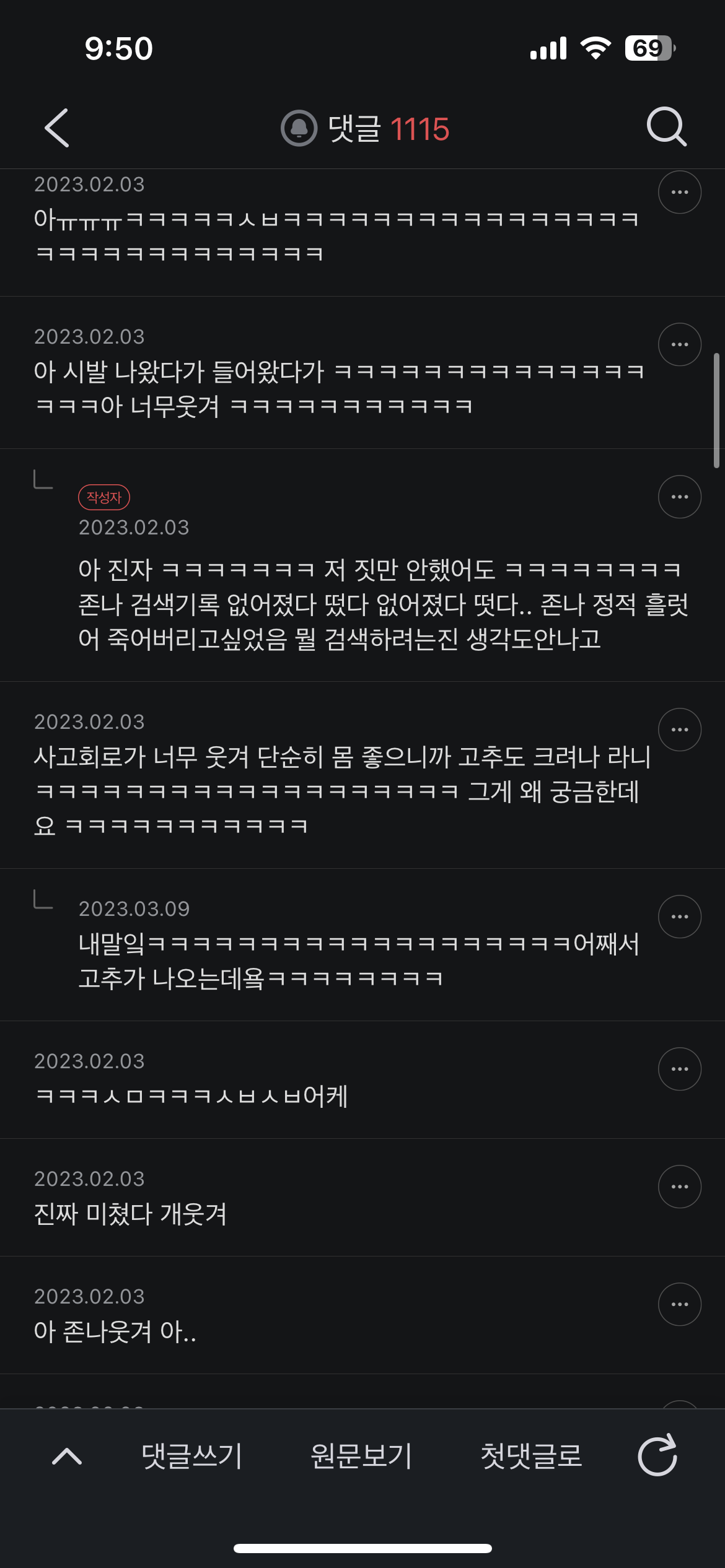The width and height of the screenshot is (725, 1568).
Task: Open options for '사고회로가 너무 웃겨' comment
Action: (x=680, y=730)
